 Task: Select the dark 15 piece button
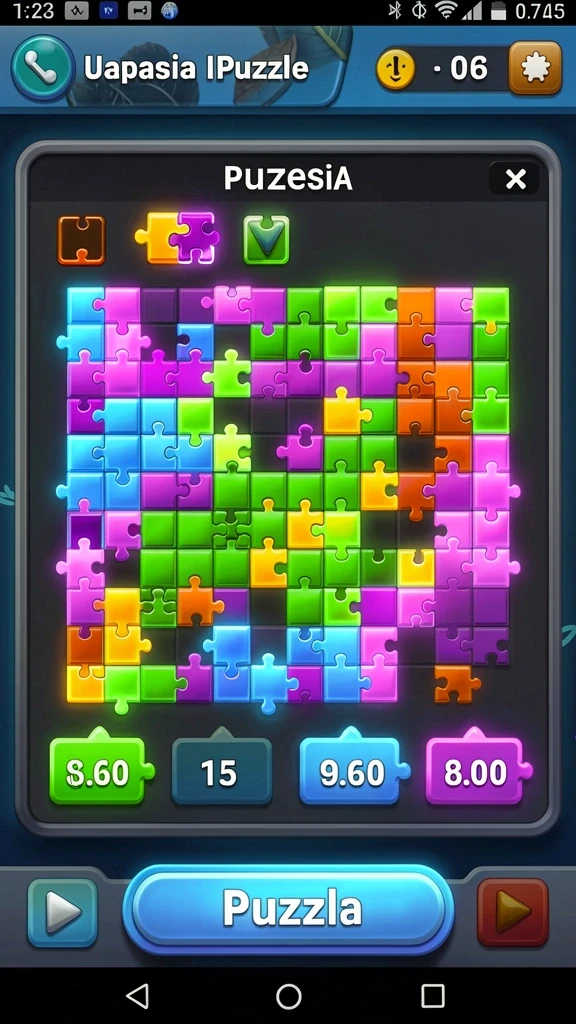pos(221,769)
